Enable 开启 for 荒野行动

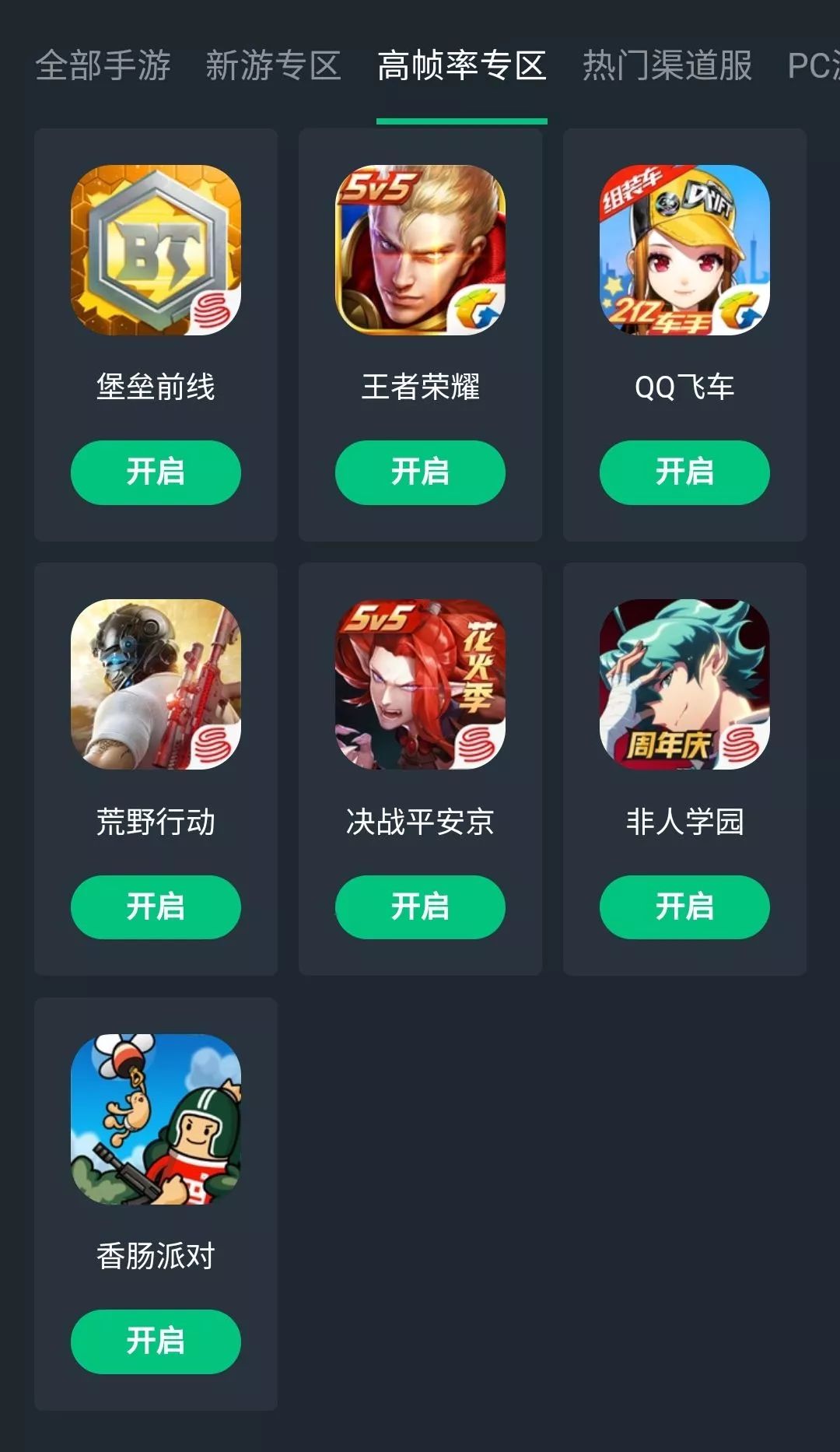tap(155, 906)
